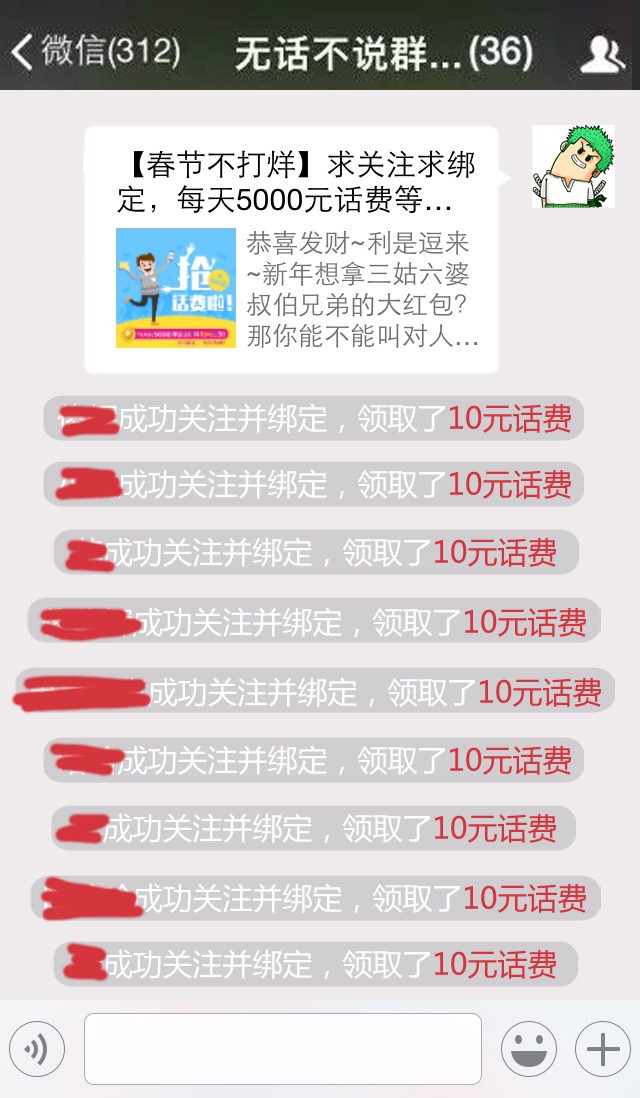This screenshot has height=1098, width=640.
Task: Open the group members icon
Action: [601, 55]
